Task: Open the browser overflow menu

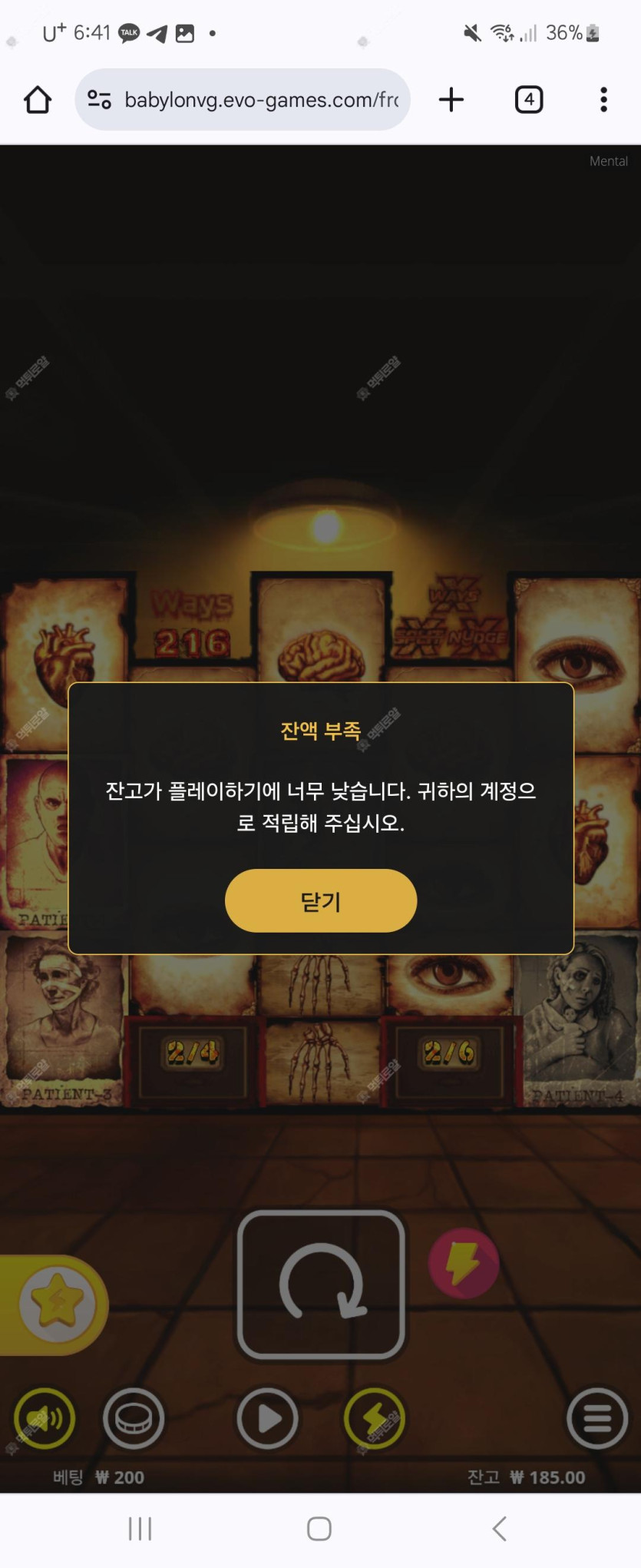Action: click(x=603, y=100)
